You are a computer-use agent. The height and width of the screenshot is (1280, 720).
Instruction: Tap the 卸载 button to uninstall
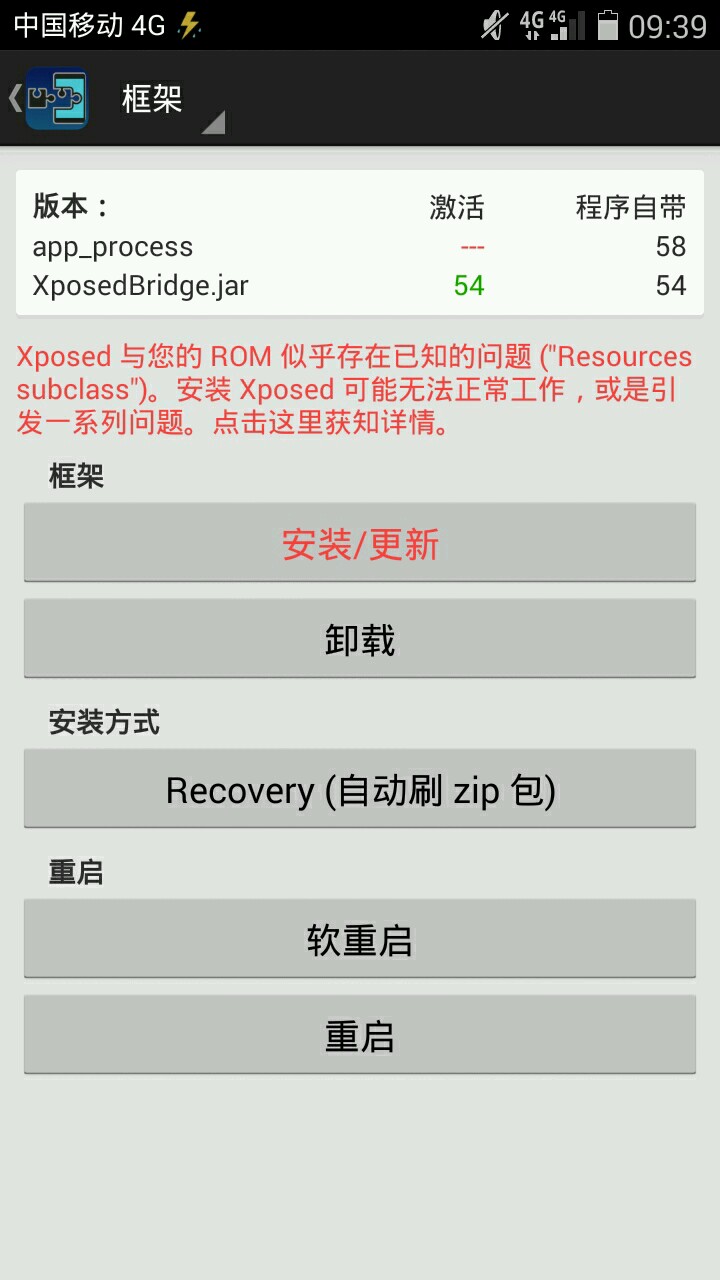[x=360, y=639]
